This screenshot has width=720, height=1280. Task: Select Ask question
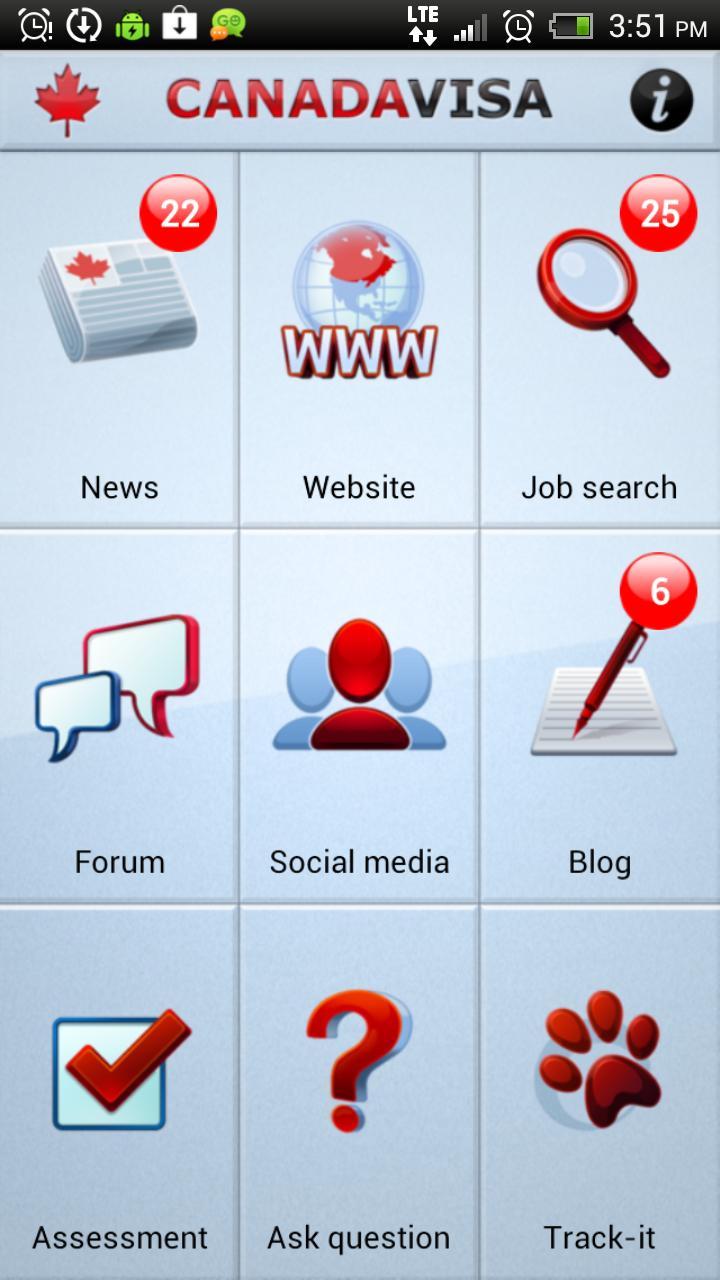359,1090
